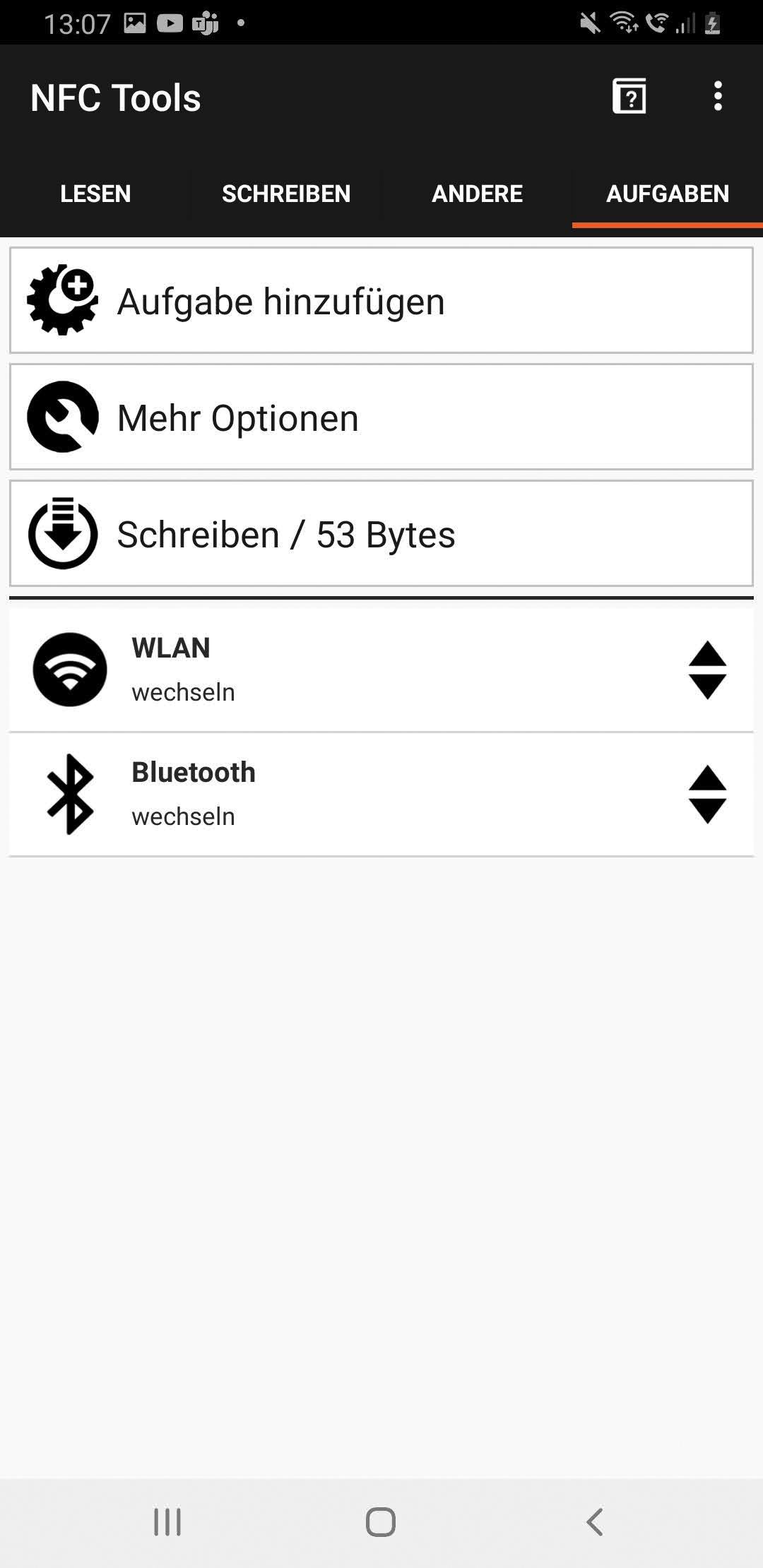Select the Aufgaben tab

pos(667,194)
